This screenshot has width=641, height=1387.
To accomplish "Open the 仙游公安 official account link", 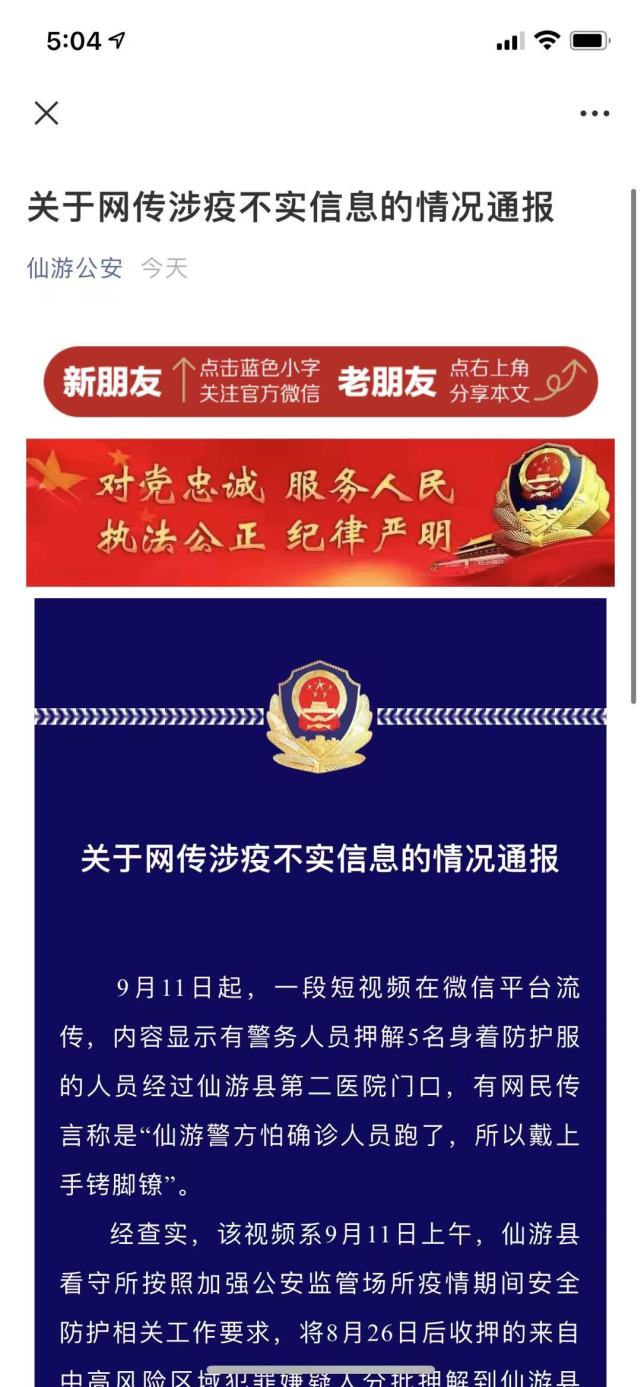I will 74,268.
